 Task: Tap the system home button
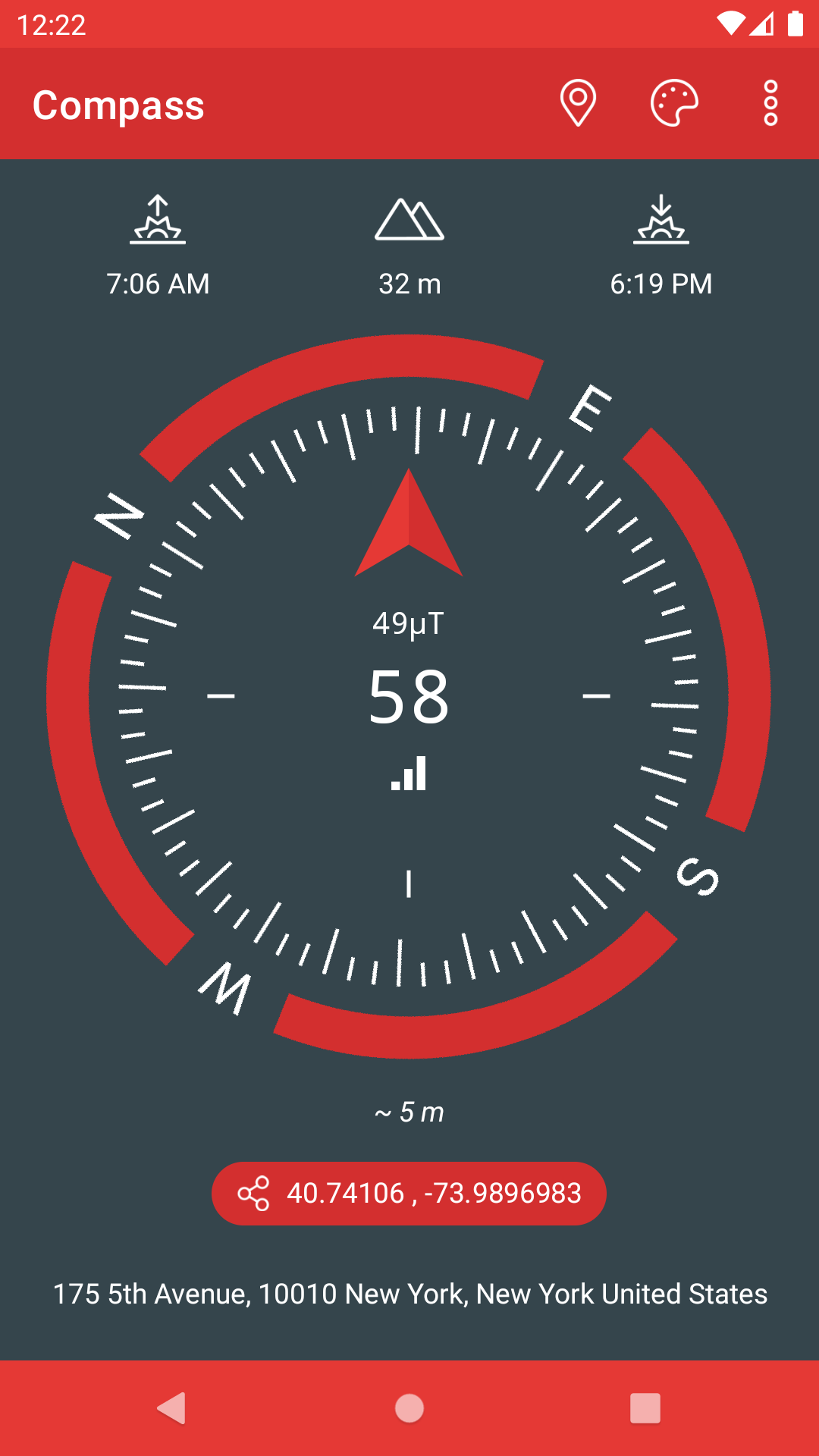[409, 1408]
